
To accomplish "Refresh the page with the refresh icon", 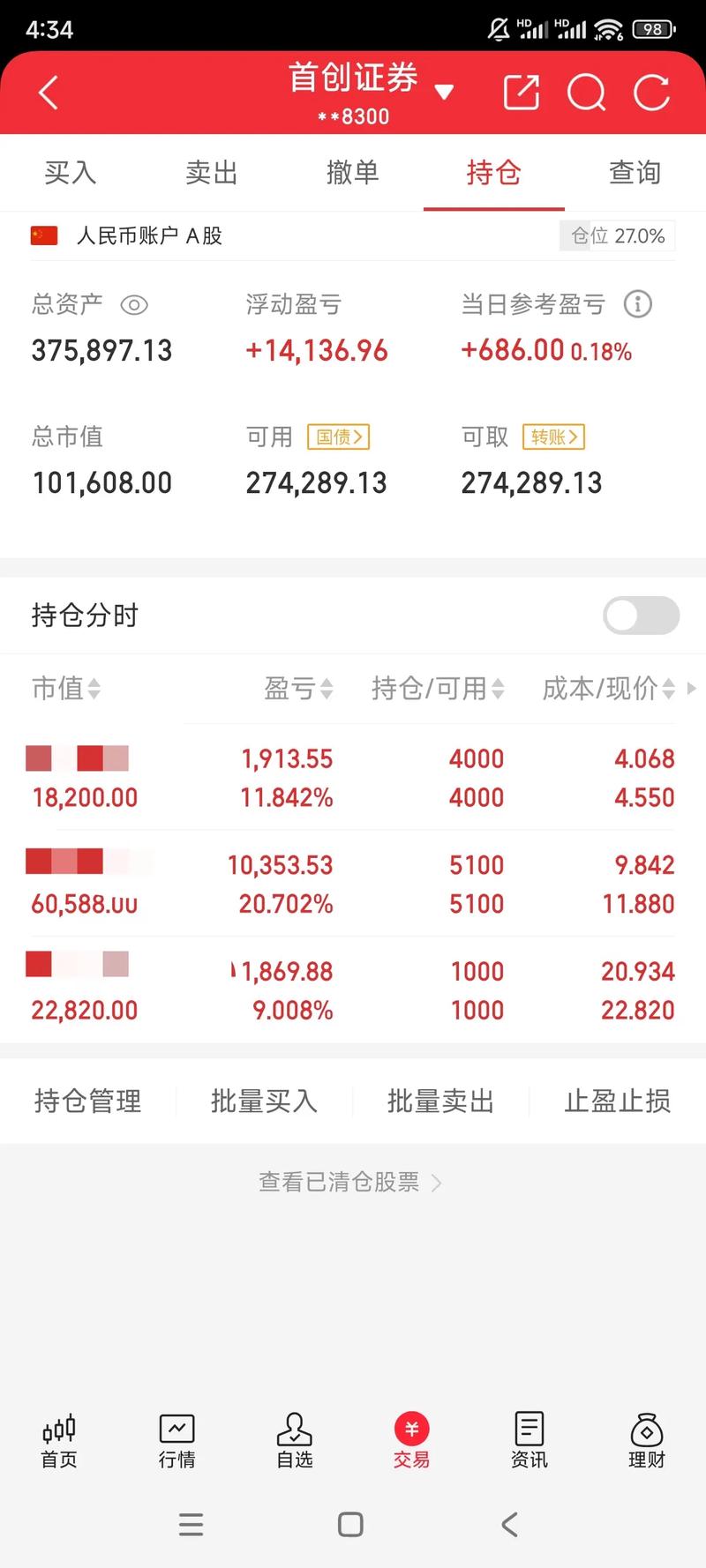I will 651,92.
